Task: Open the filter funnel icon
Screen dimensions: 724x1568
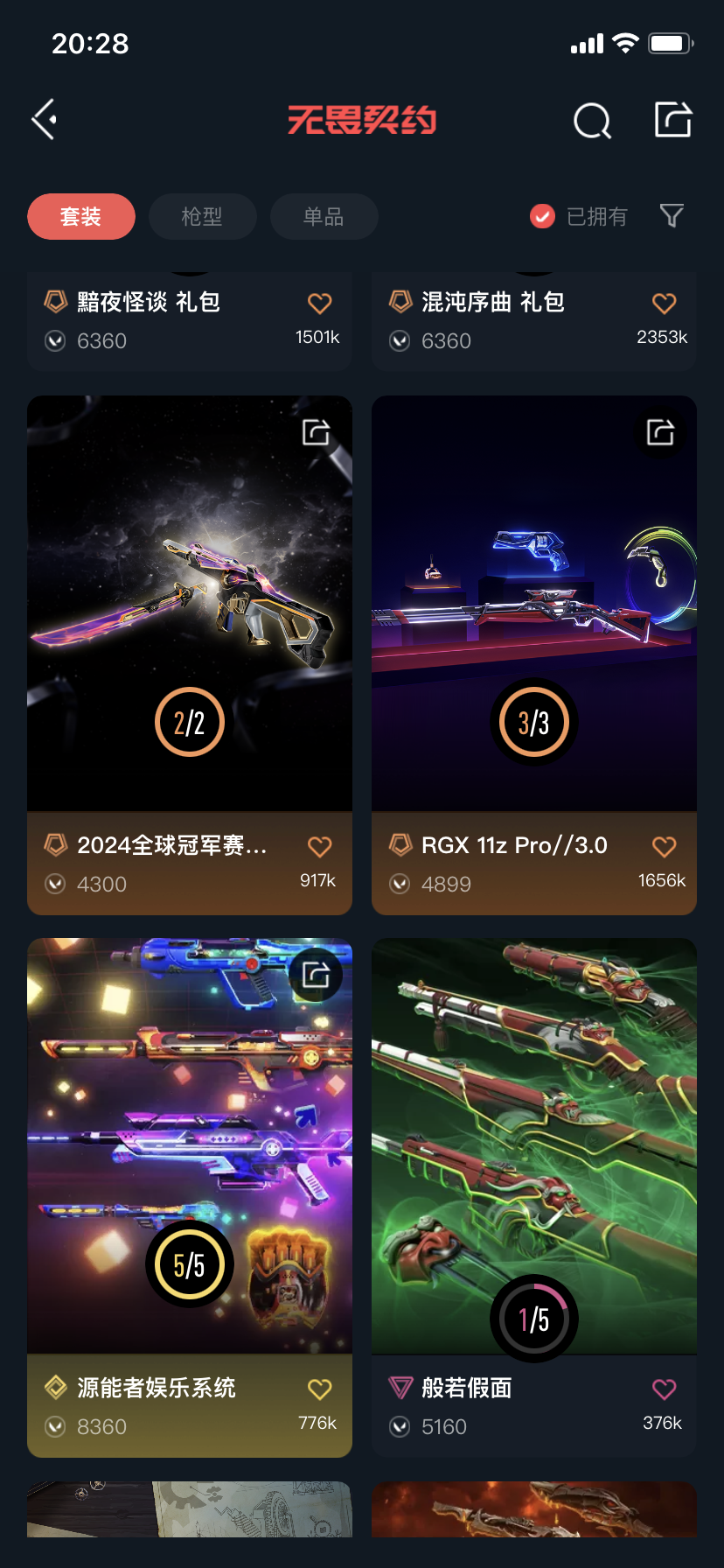Action: coord(672,215)
